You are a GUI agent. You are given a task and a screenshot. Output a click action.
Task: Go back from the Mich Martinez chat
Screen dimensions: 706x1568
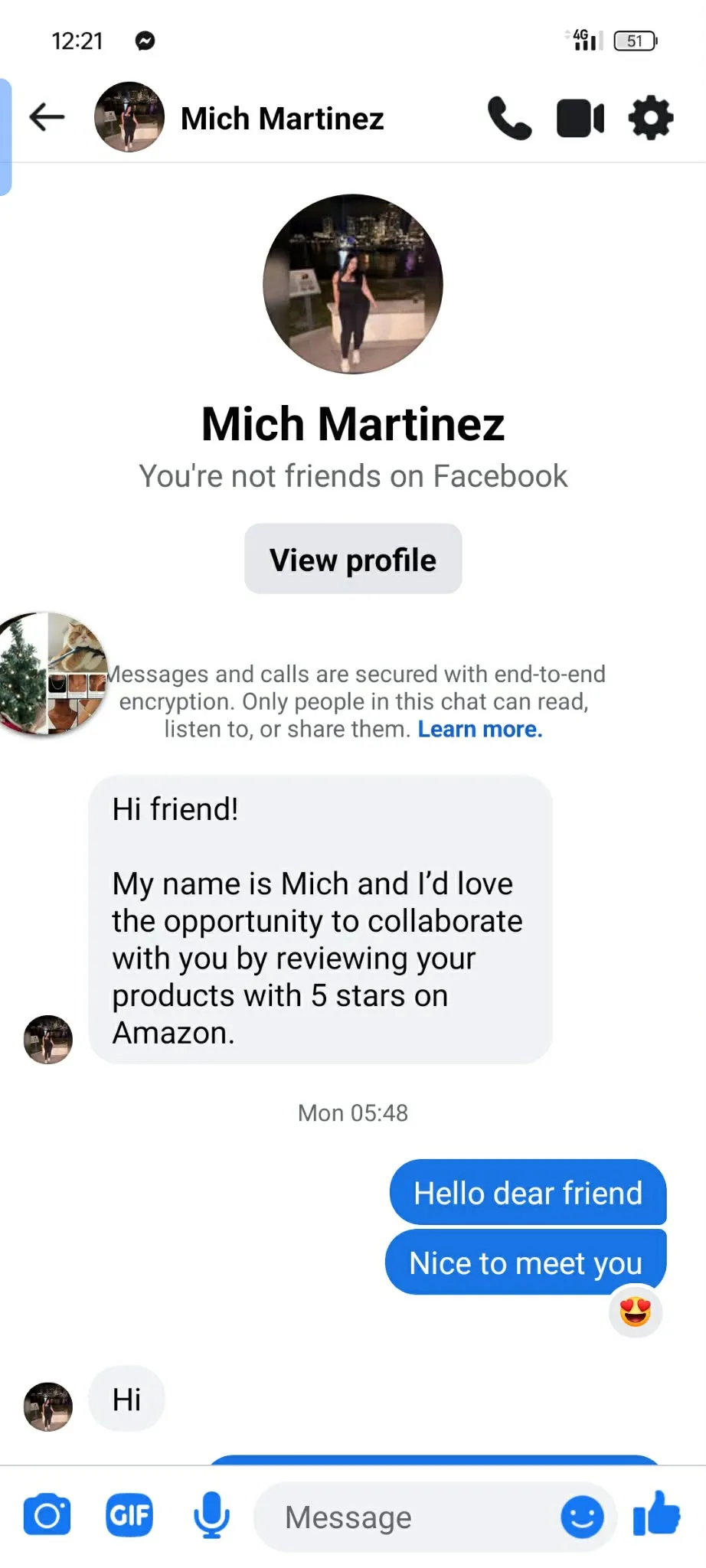click(47, 118)
